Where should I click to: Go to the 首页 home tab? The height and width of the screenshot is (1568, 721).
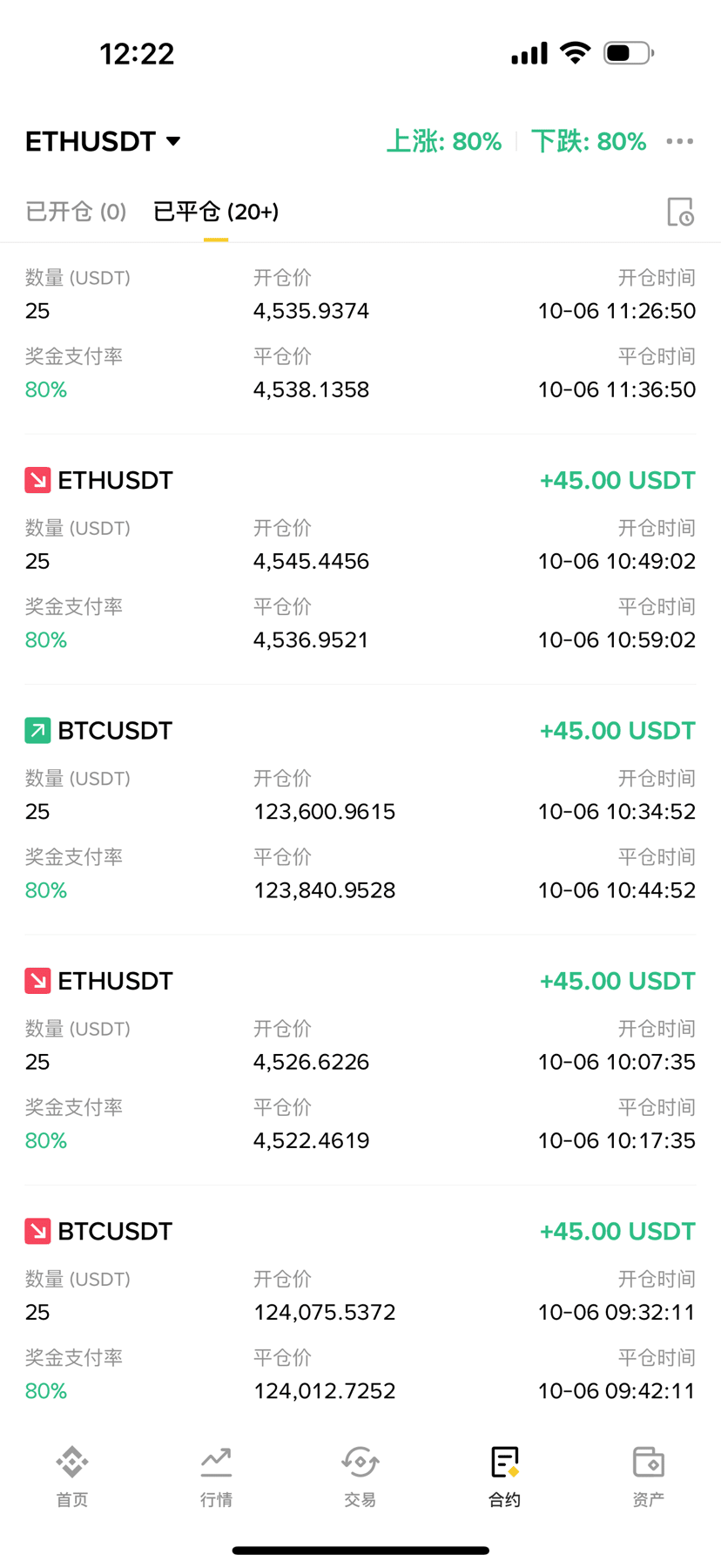point(72,1476)
